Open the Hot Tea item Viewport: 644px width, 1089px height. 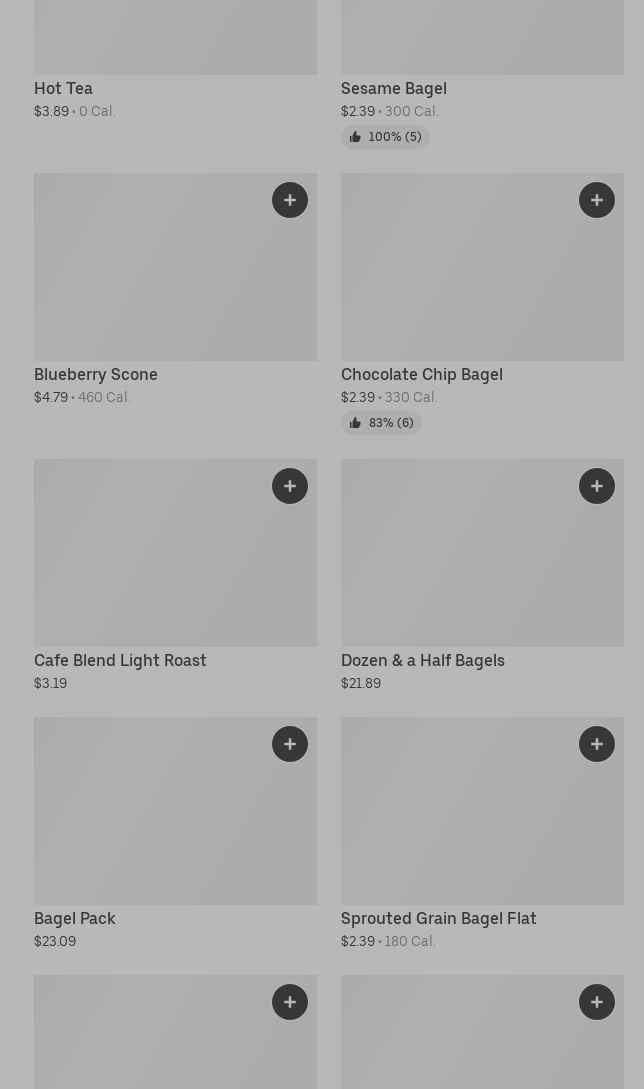pyautogui.click(x=63, y=88)
